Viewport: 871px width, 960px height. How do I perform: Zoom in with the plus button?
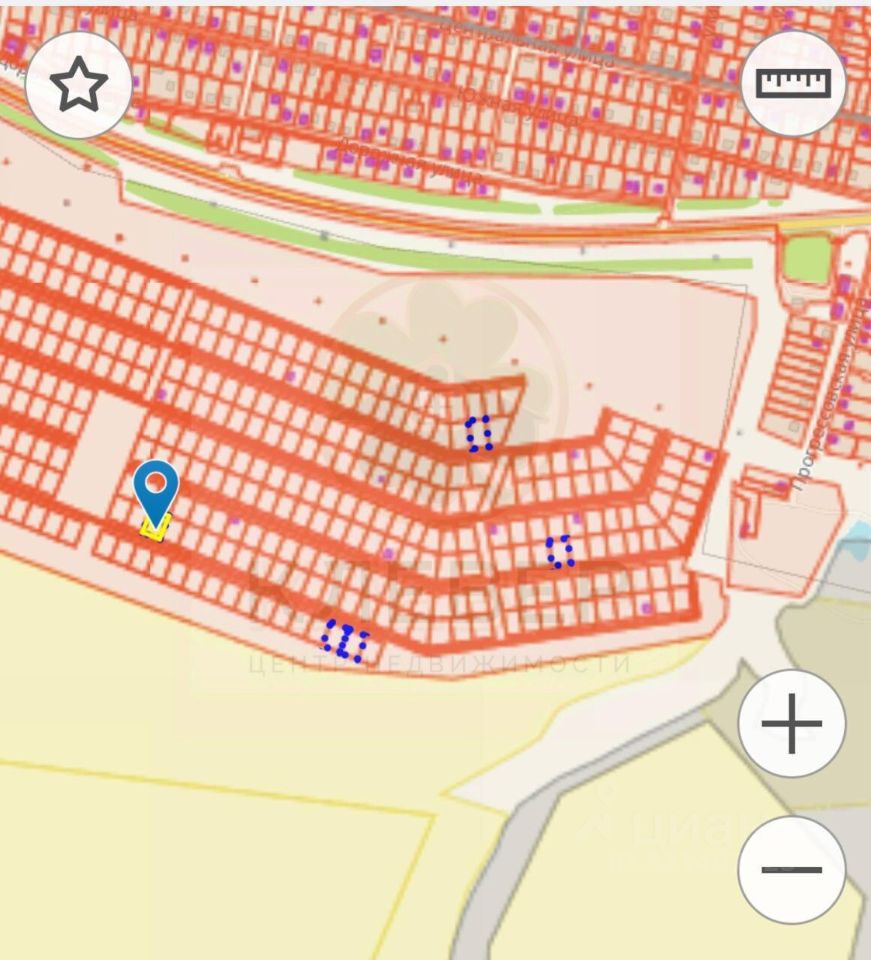point(791,723)
